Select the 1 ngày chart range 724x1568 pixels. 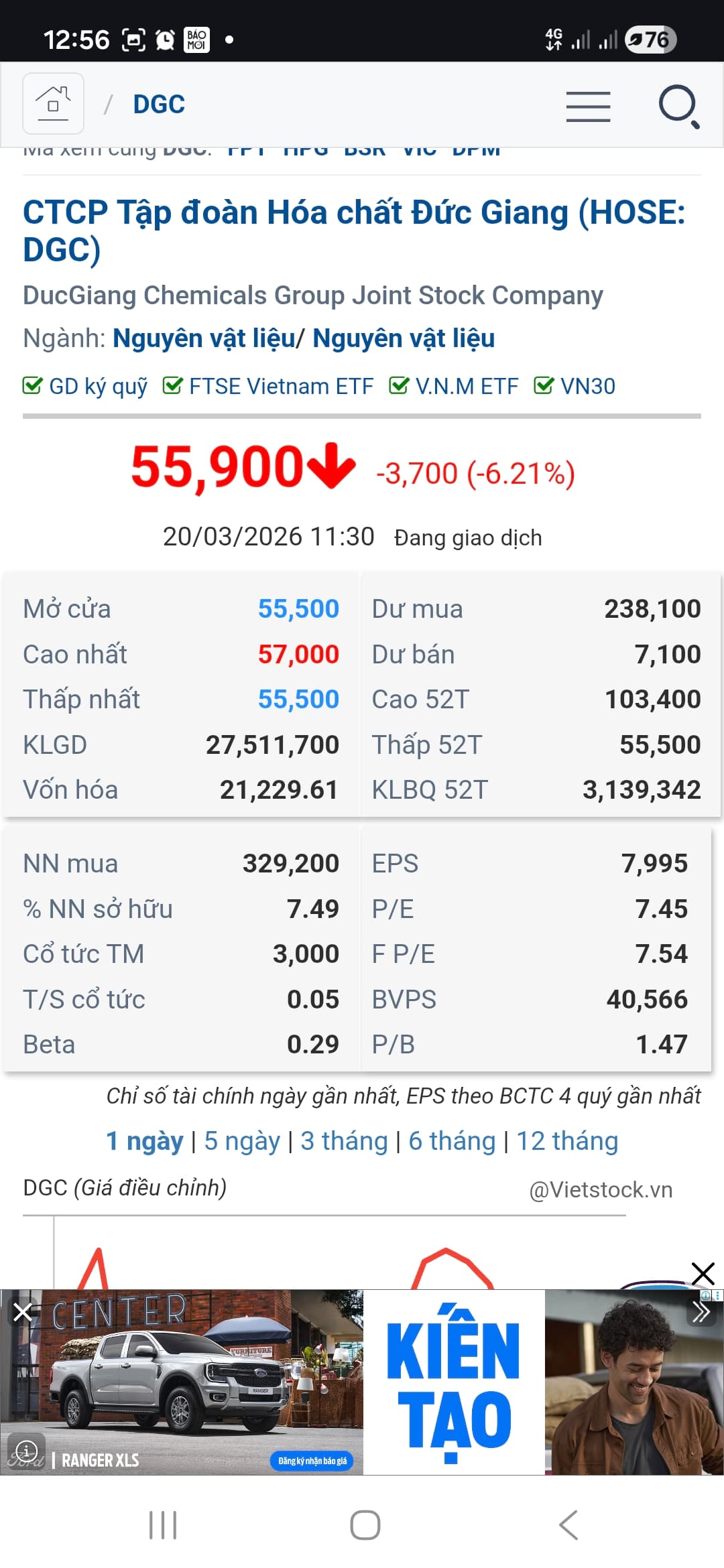click(144, 1140)
